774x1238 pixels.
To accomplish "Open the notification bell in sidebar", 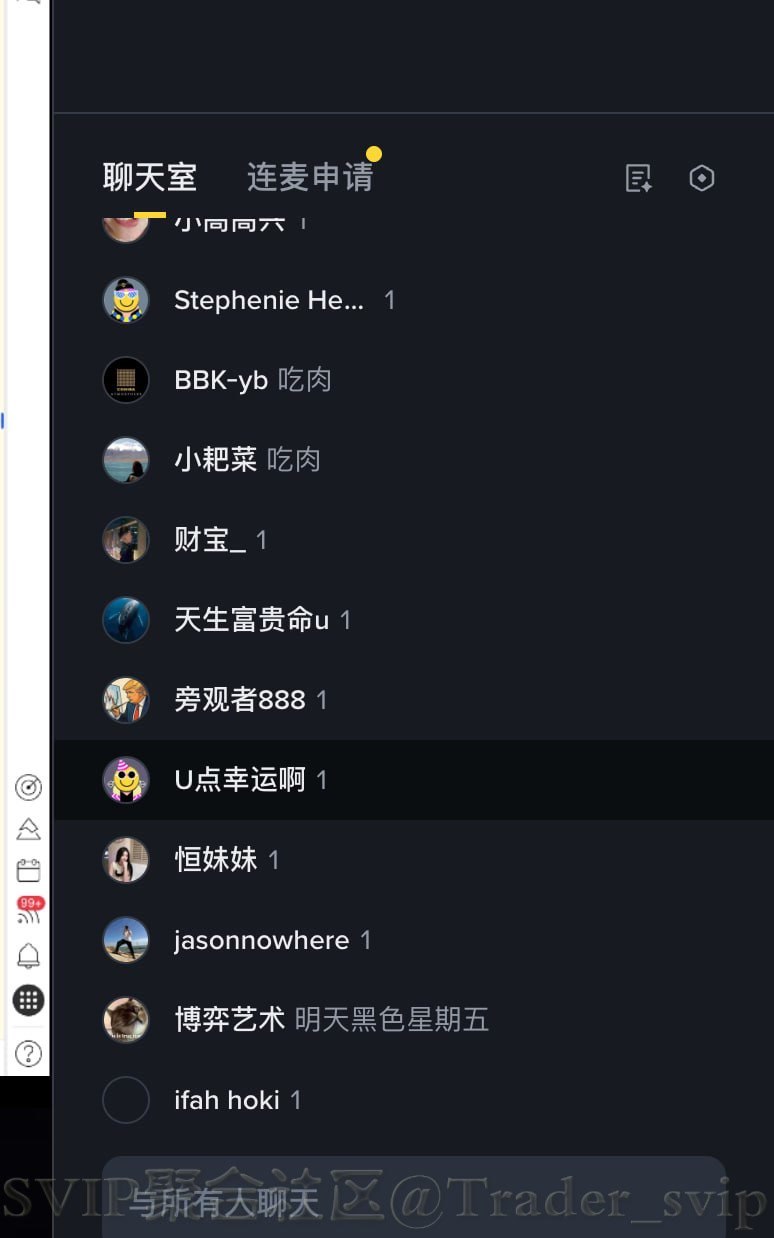I will pyautogui.click(x=29, y=956).
